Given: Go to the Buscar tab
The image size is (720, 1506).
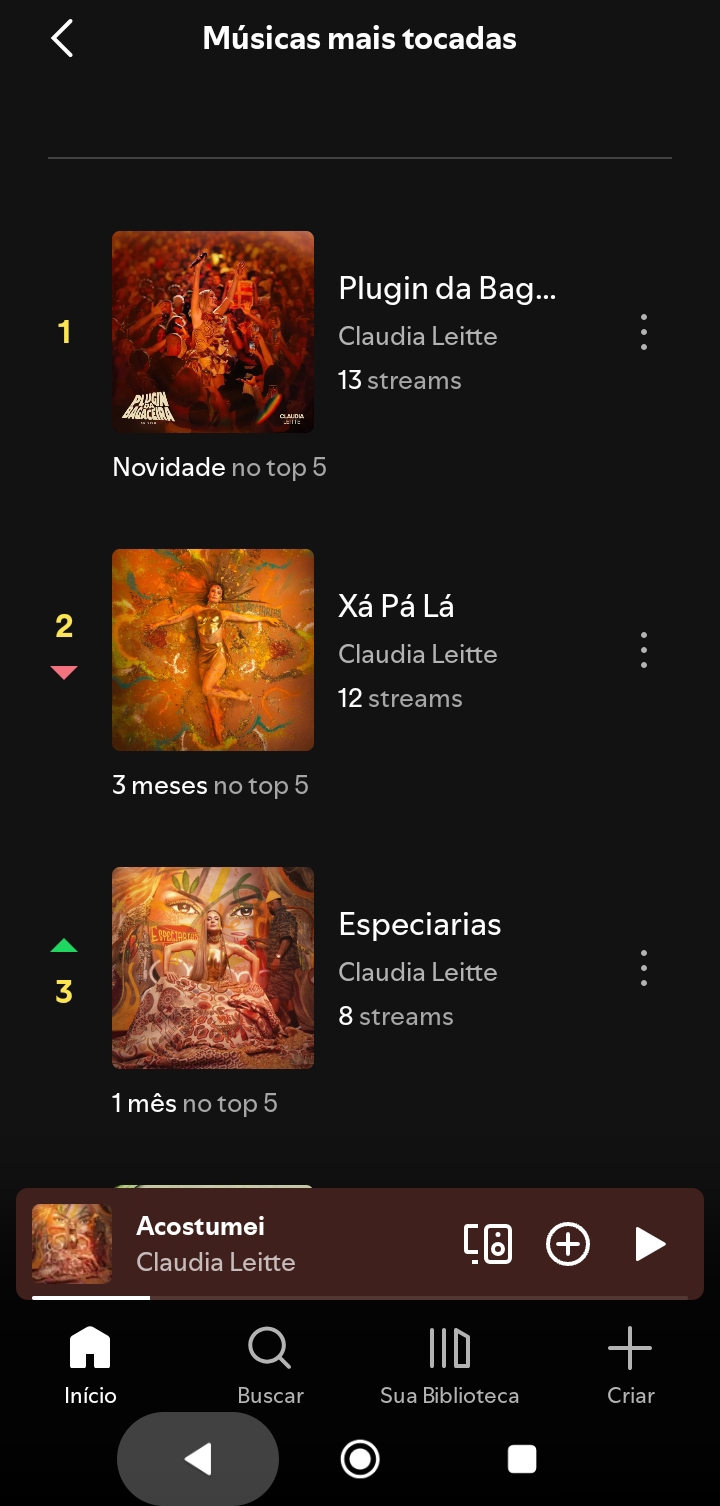Looking at the screenshot, I should (270, 1366).
